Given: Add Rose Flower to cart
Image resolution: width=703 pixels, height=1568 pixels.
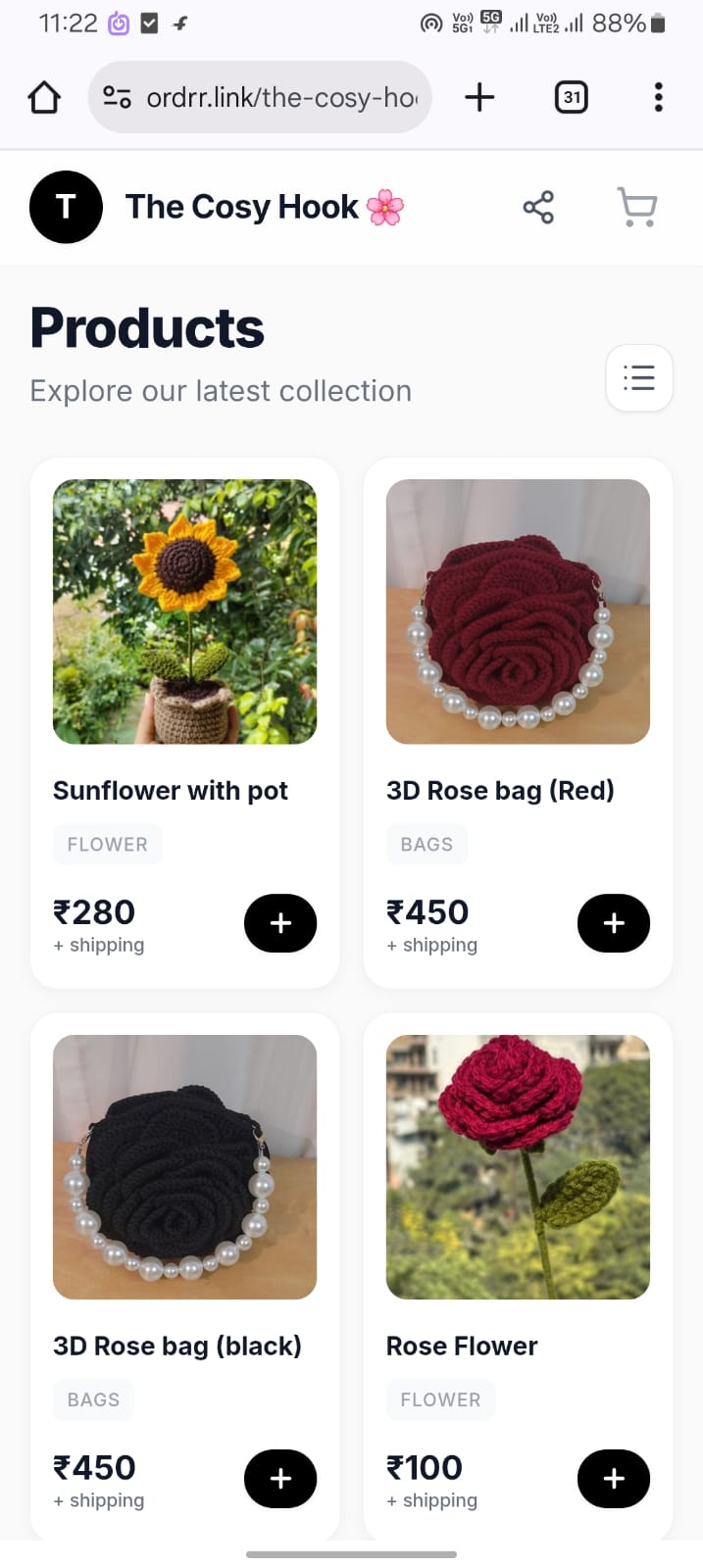Looking at the screenshot, I should tap(614, 1479).
